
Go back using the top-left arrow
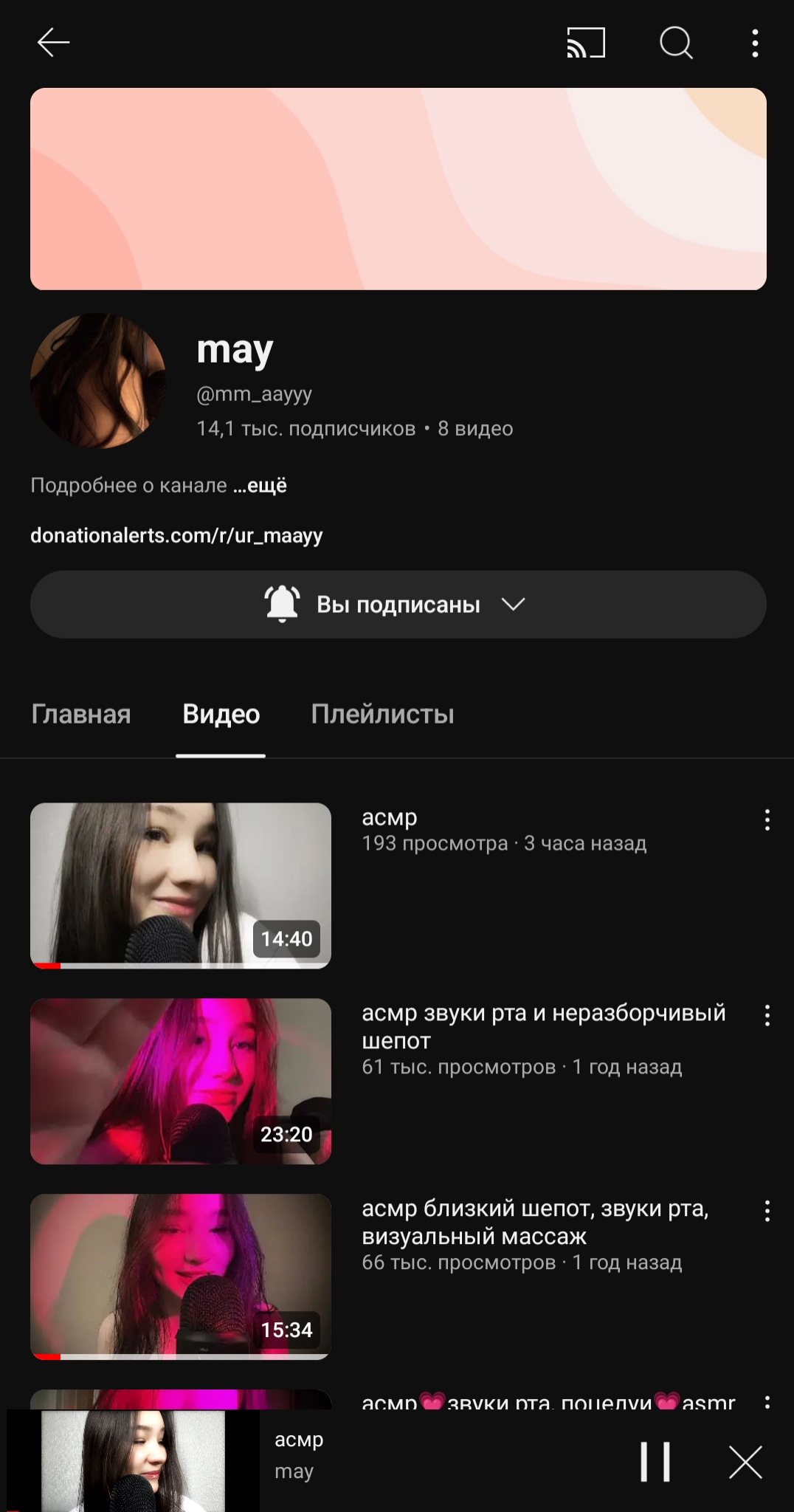point(53,43)
